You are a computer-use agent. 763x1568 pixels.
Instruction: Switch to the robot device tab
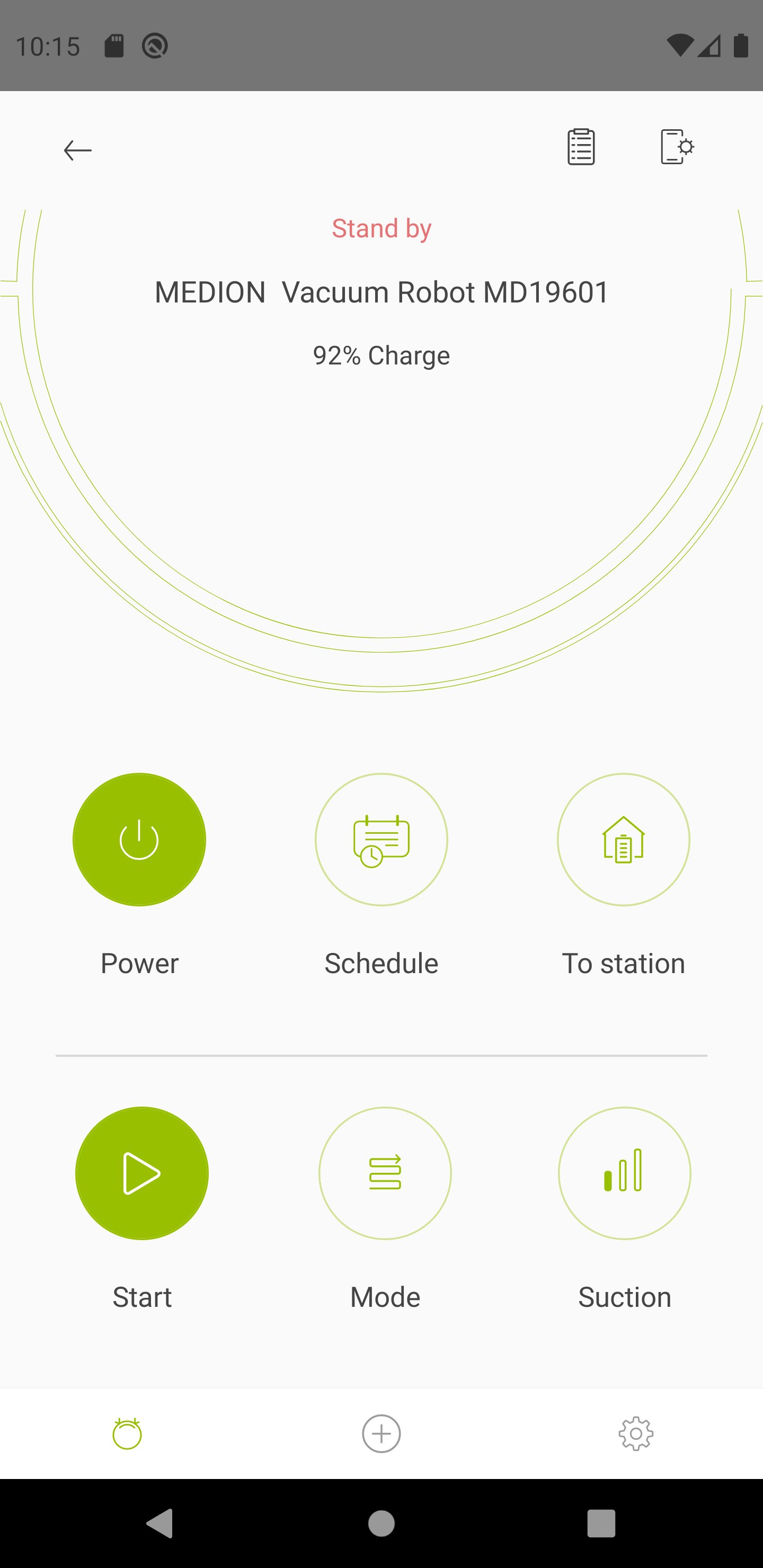[127, 1433]
